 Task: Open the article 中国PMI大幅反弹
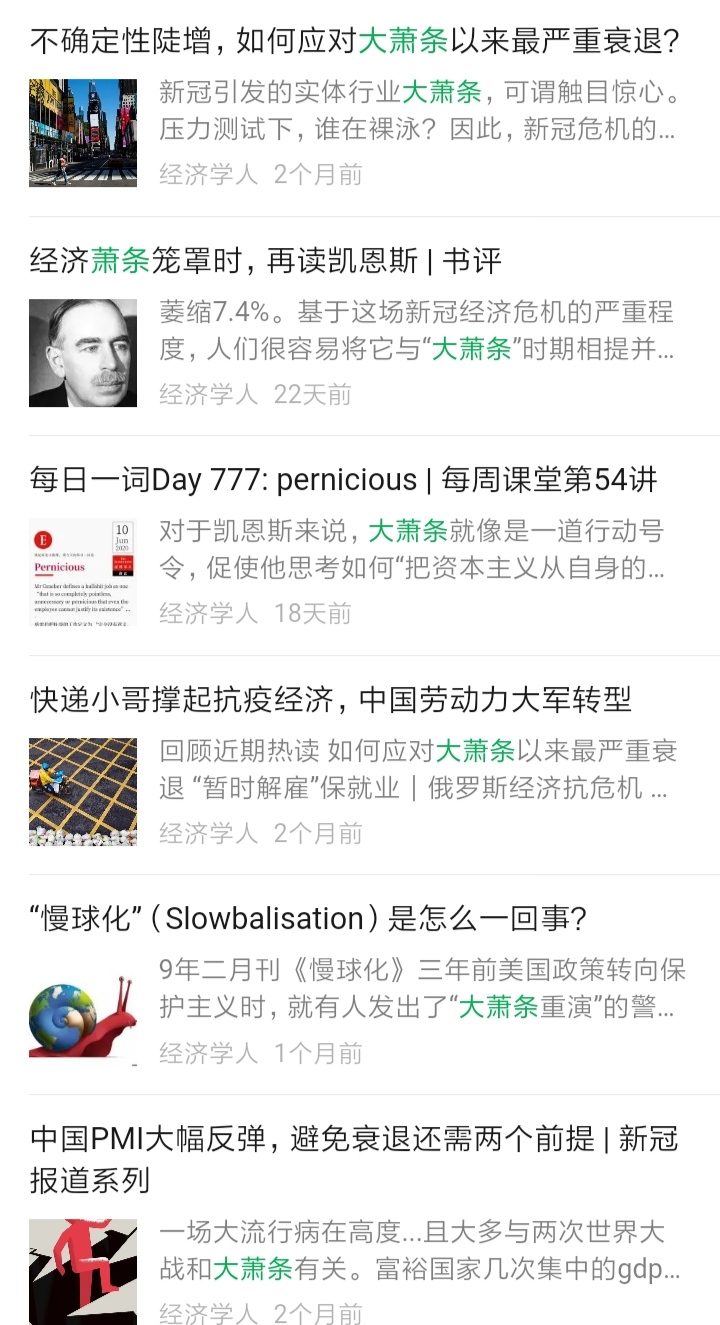coord(353,1158)
